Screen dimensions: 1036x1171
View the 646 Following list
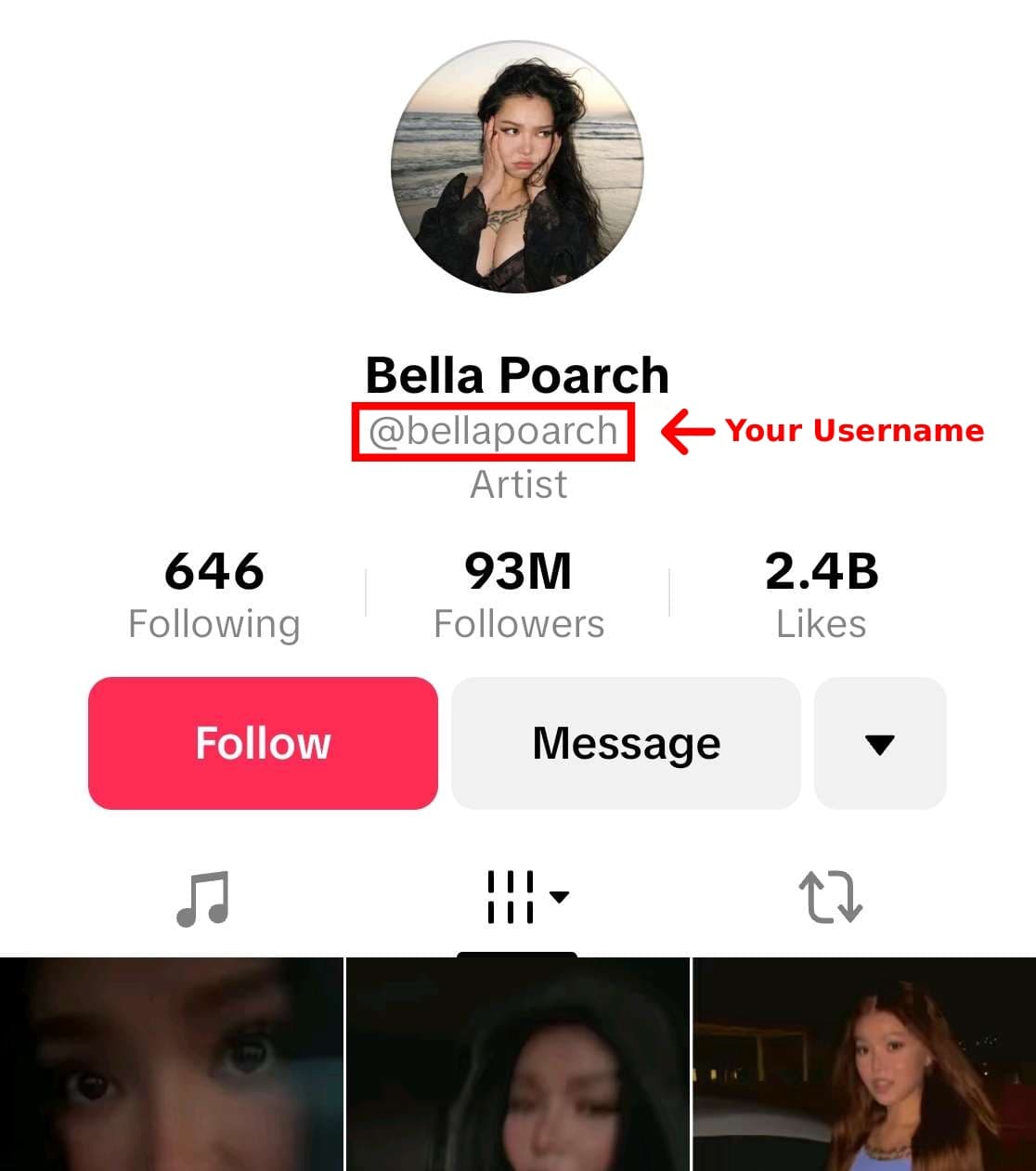[214, 592]
